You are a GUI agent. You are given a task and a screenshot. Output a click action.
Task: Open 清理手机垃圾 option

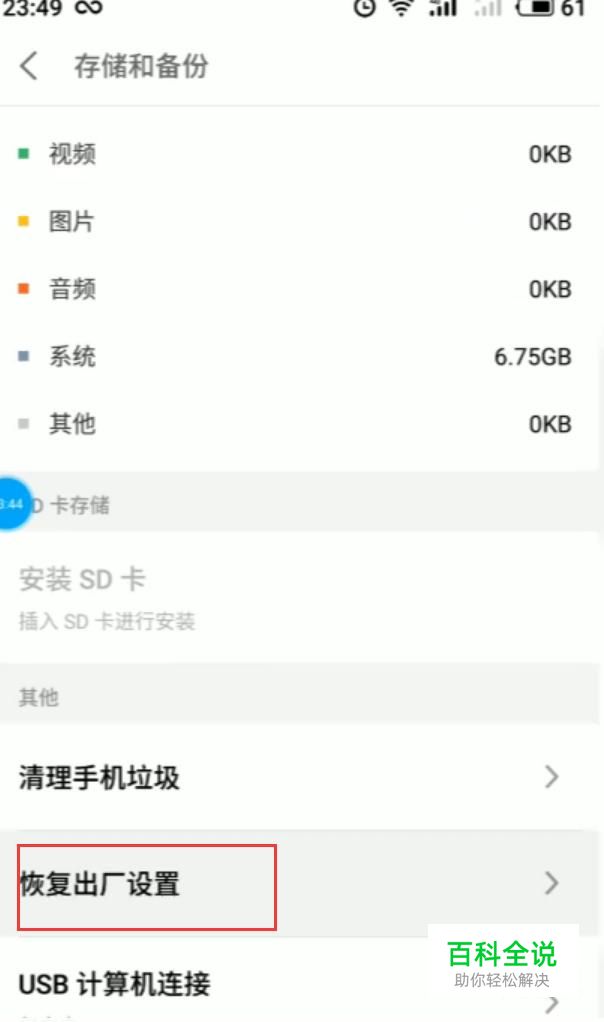(300, 777)
